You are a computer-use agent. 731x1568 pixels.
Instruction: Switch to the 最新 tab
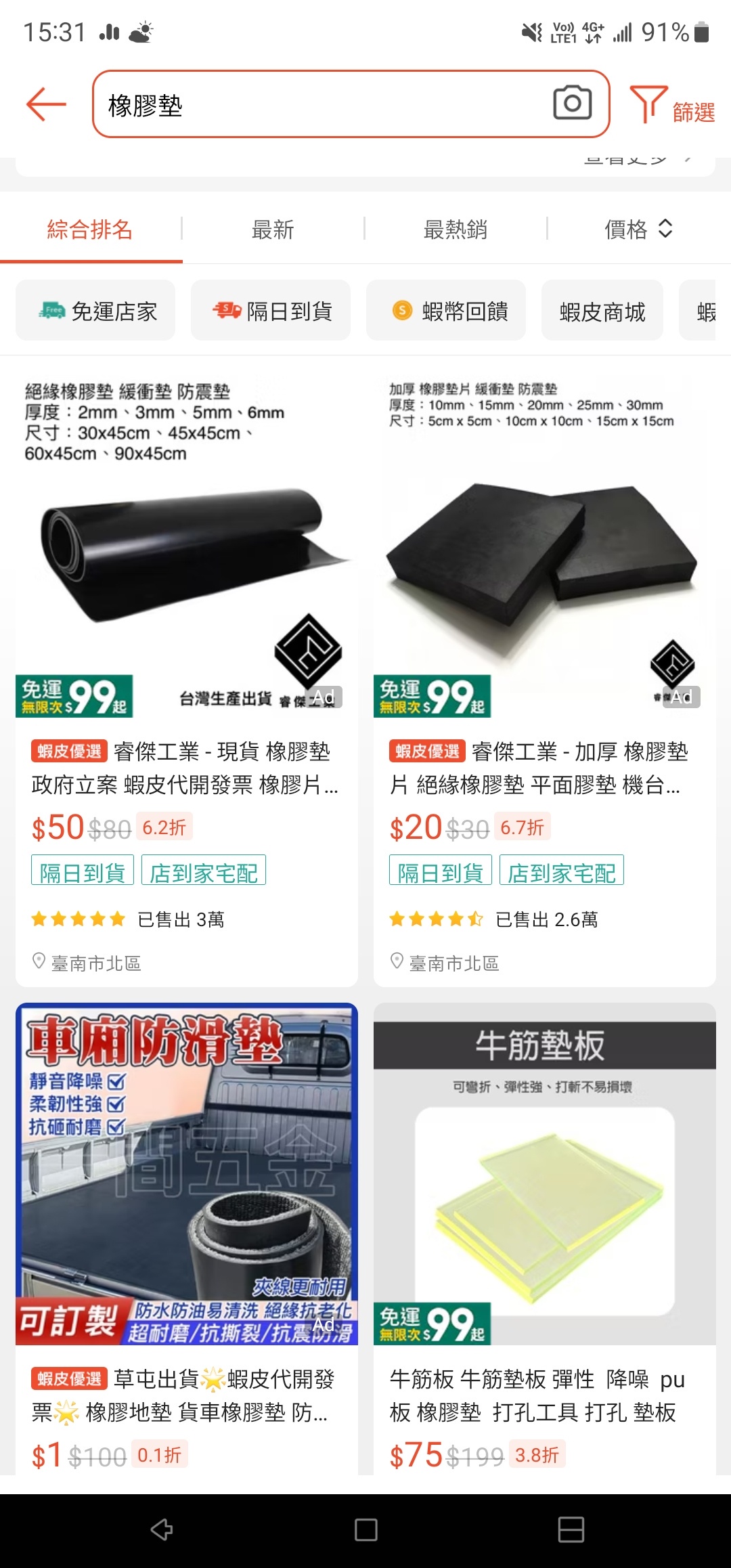tap(273, 230)
